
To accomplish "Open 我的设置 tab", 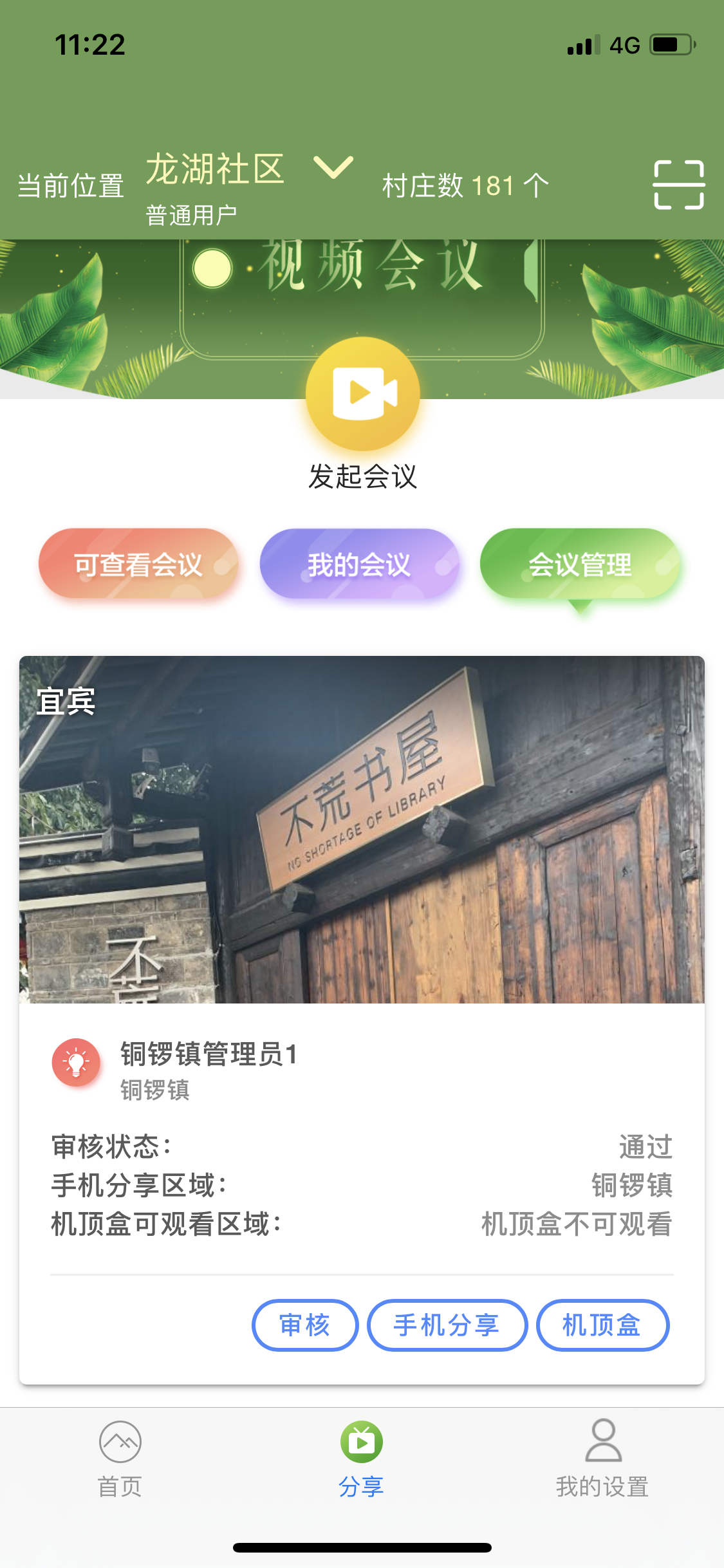I will pyautogui.click(x=602, y=1459).
